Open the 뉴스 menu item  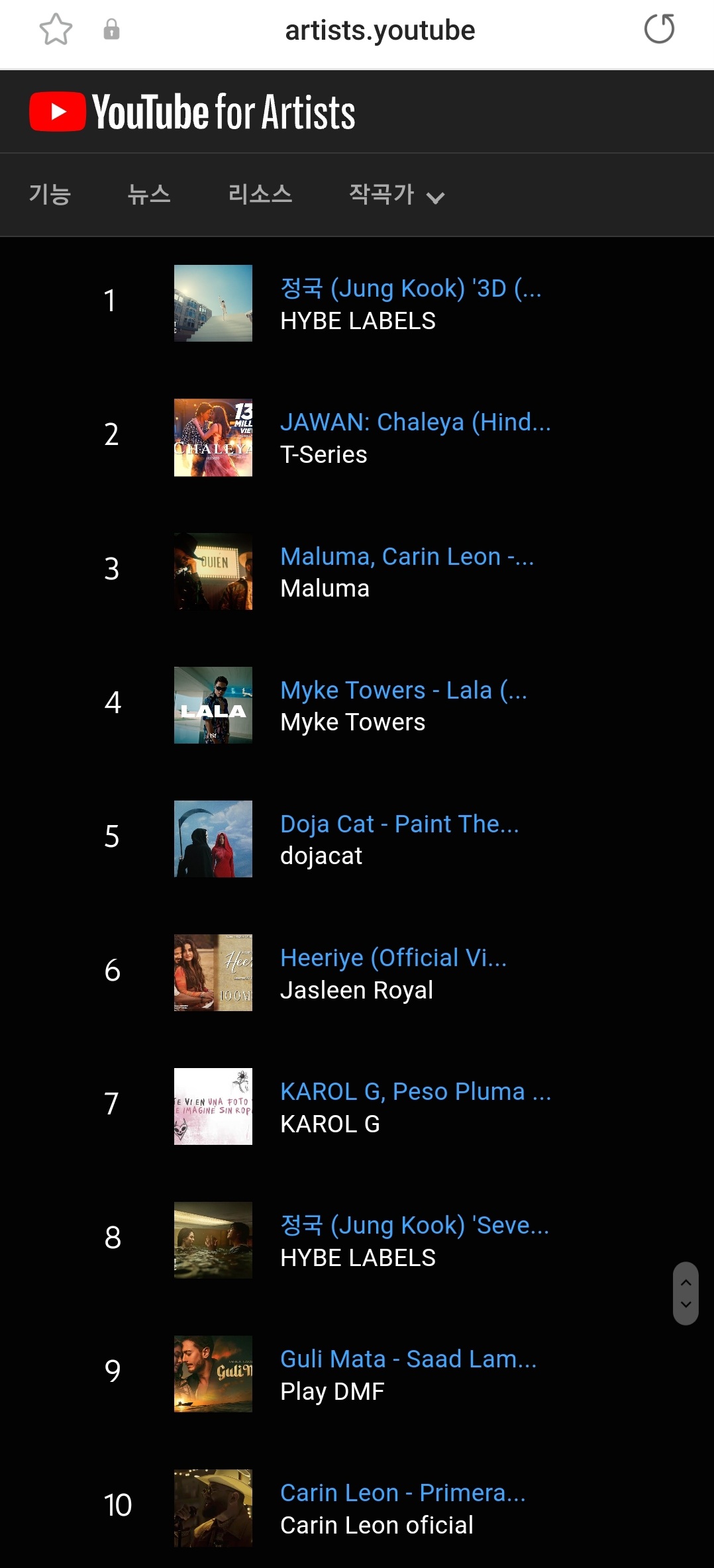[x=149, y=194]
